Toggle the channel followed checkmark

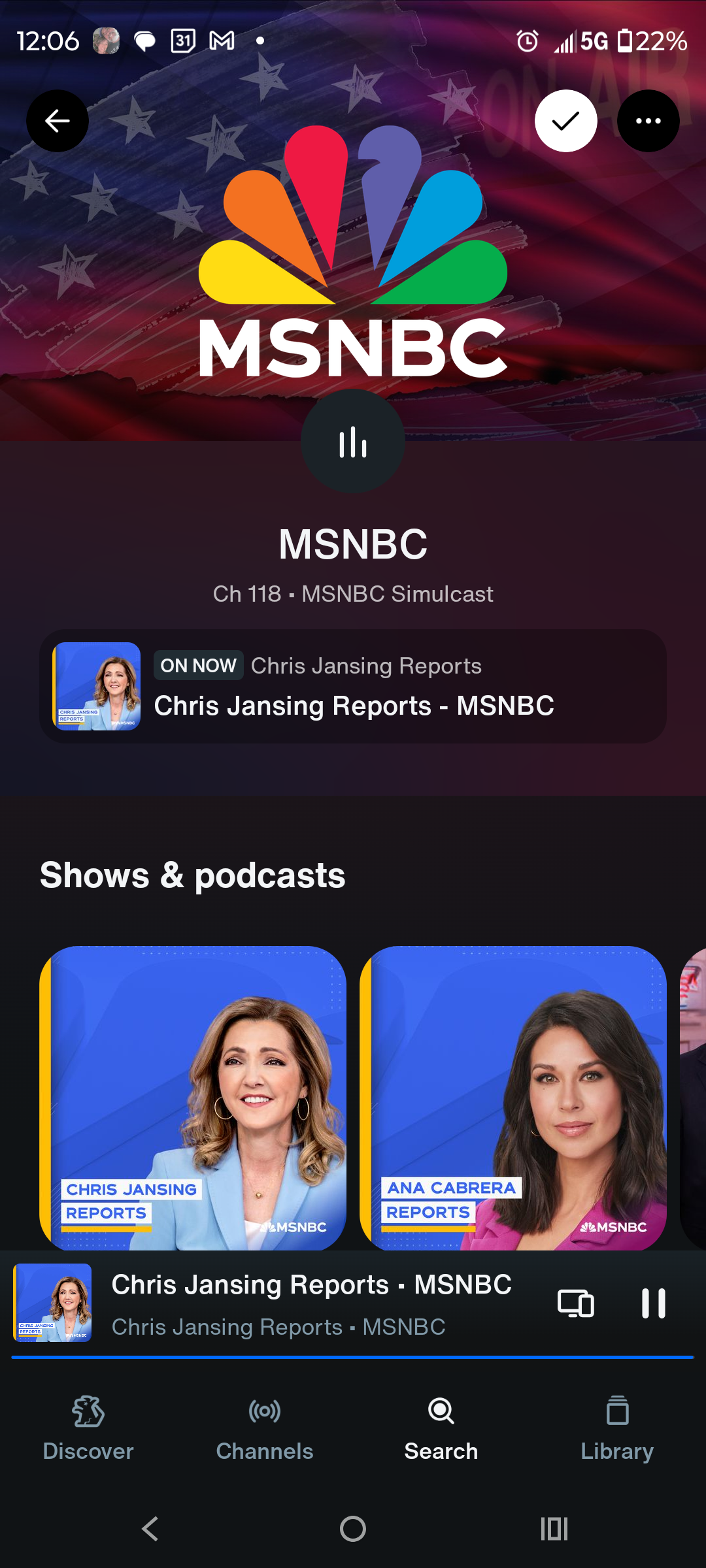click(566, 121)
